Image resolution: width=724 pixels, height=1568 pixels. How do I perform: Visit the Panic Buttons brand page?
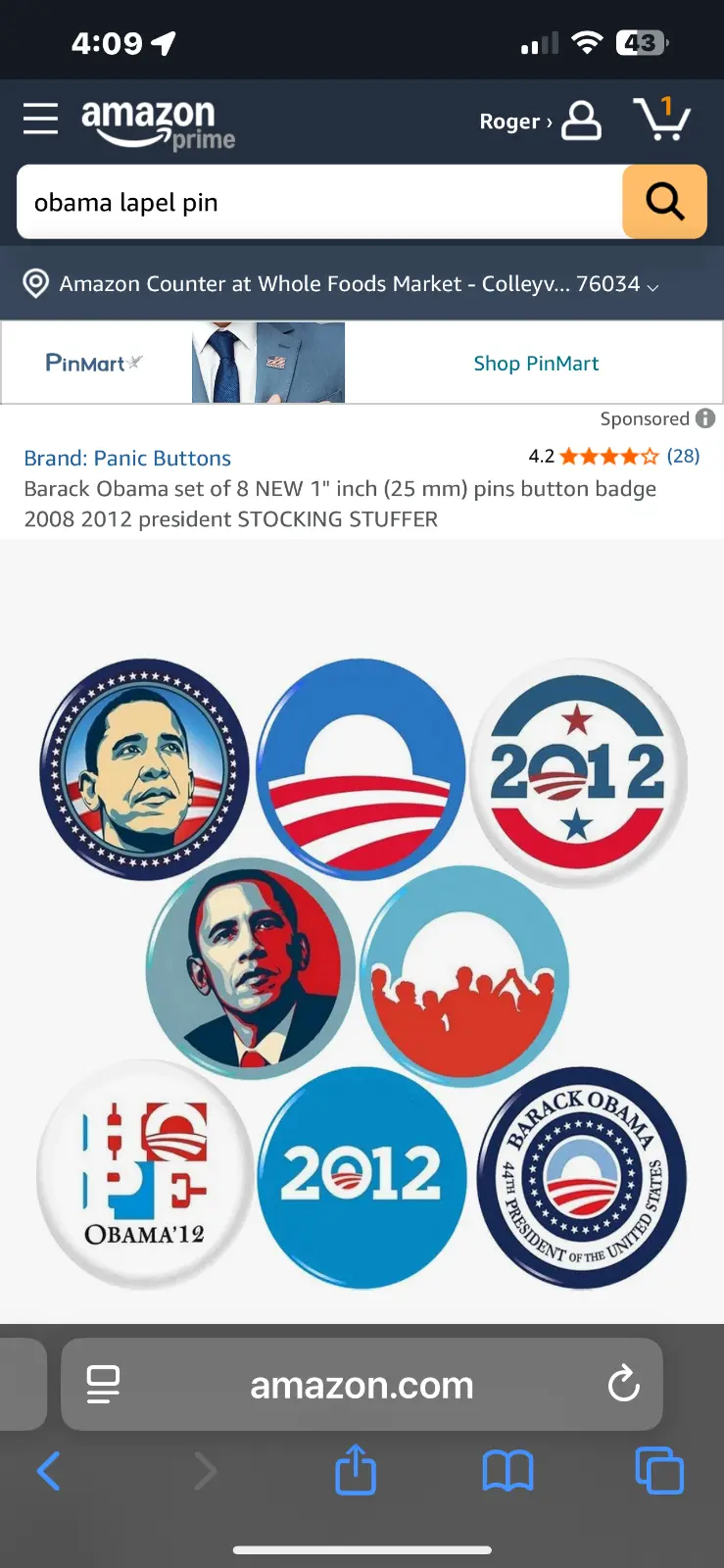coord(127,458)
